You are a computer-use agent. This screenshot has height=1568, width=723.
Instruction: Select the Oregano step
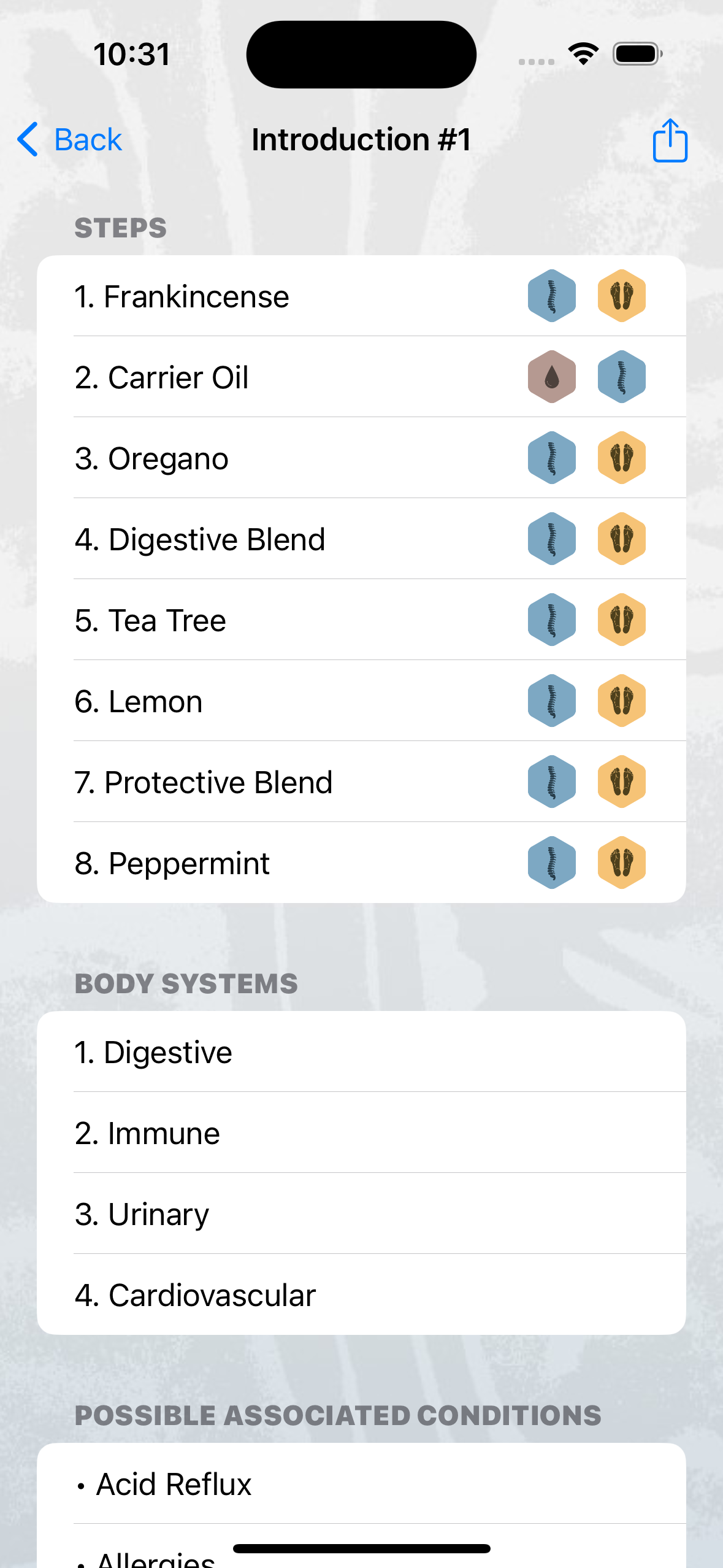point(361,458)
